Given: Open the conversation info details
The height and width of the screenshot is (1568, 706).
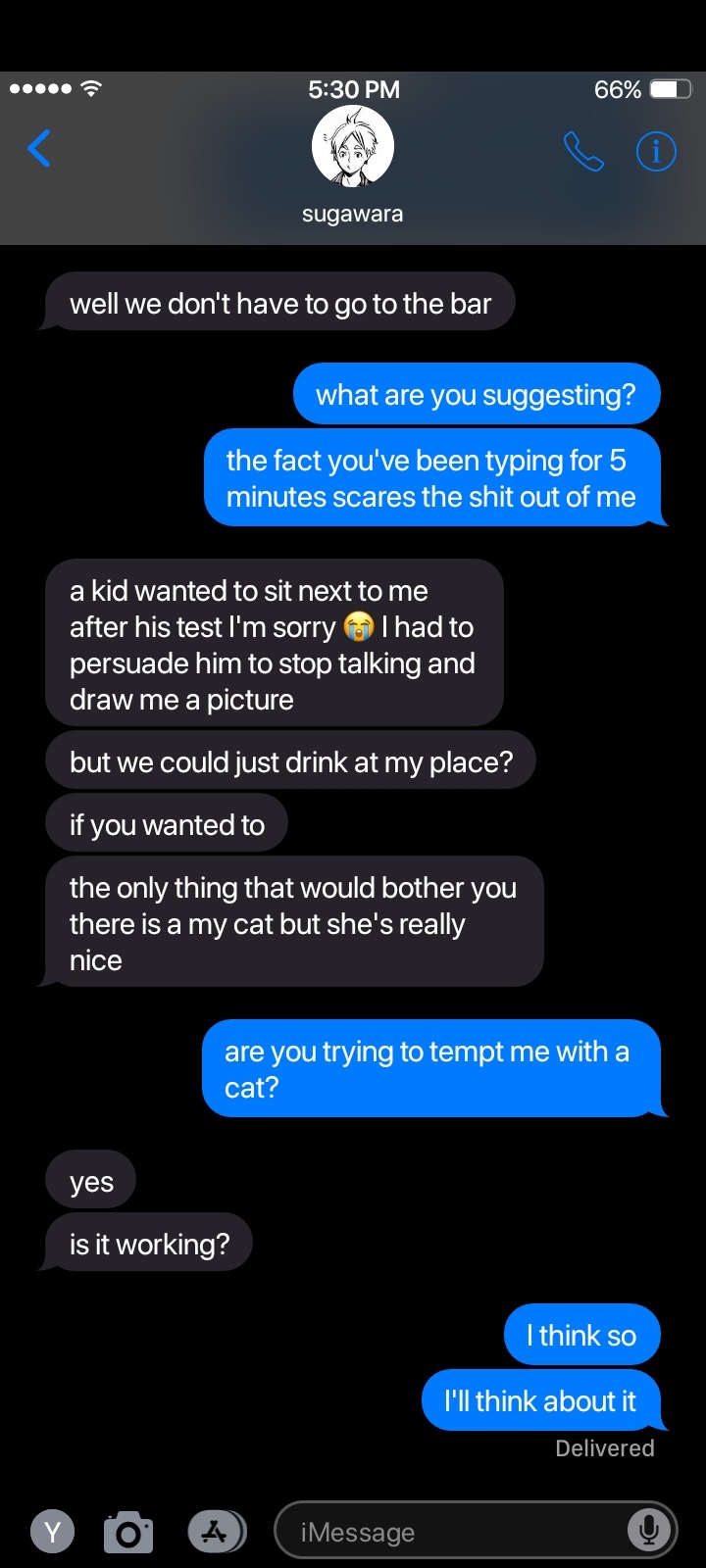Looking at the screenshot, I should (656, 152).
